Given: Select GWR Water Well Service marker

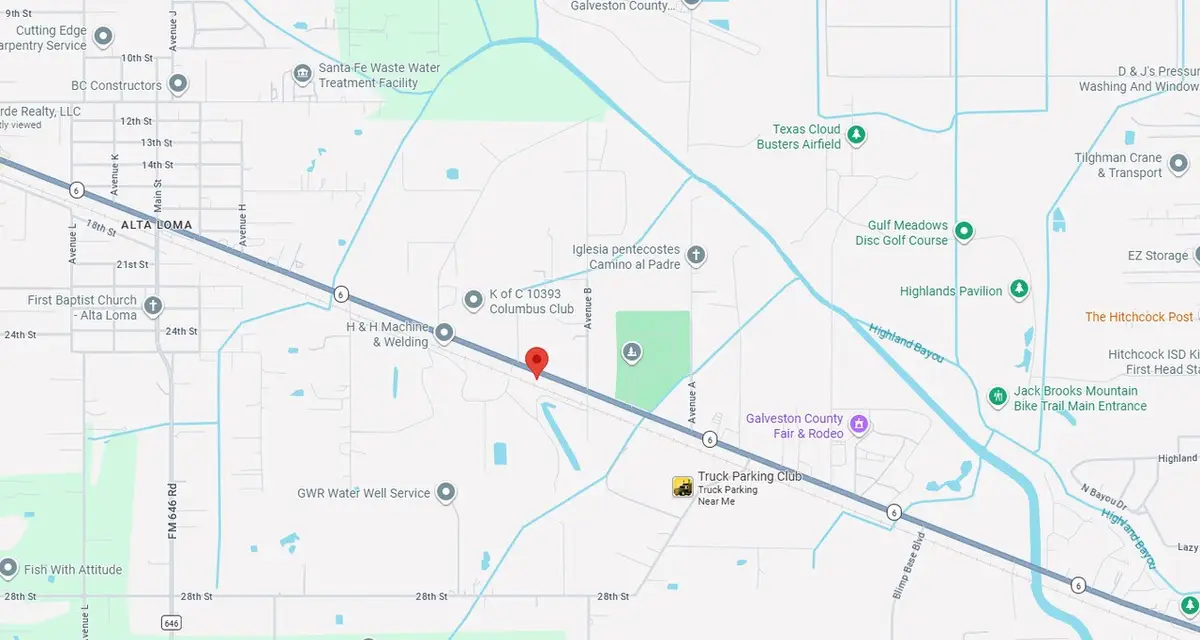Looking at the screenshot, I should 446,492.
